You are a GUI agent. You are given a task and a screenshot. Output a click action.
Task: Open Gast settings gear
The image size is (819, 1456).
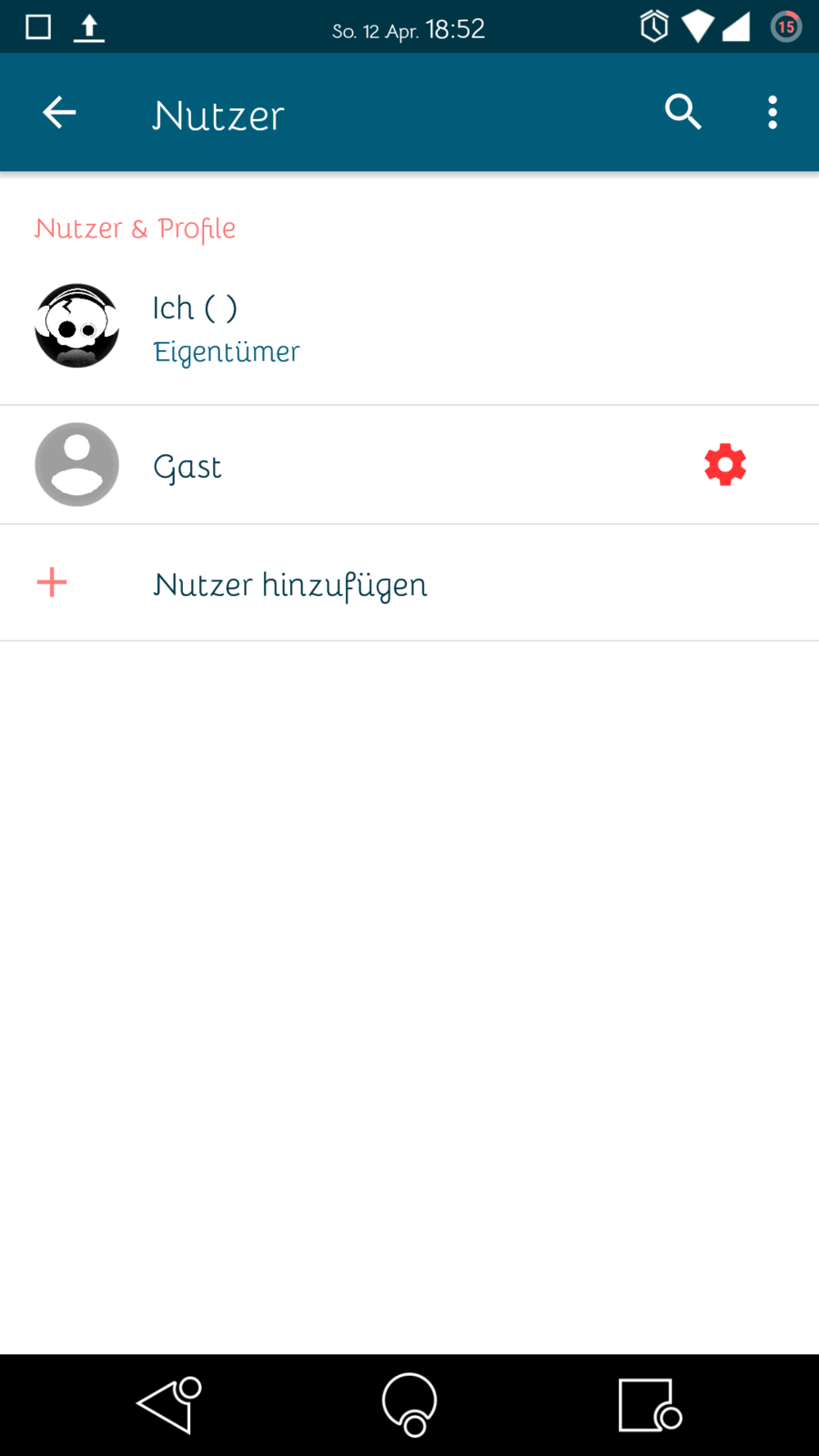[x=725, y=465]
